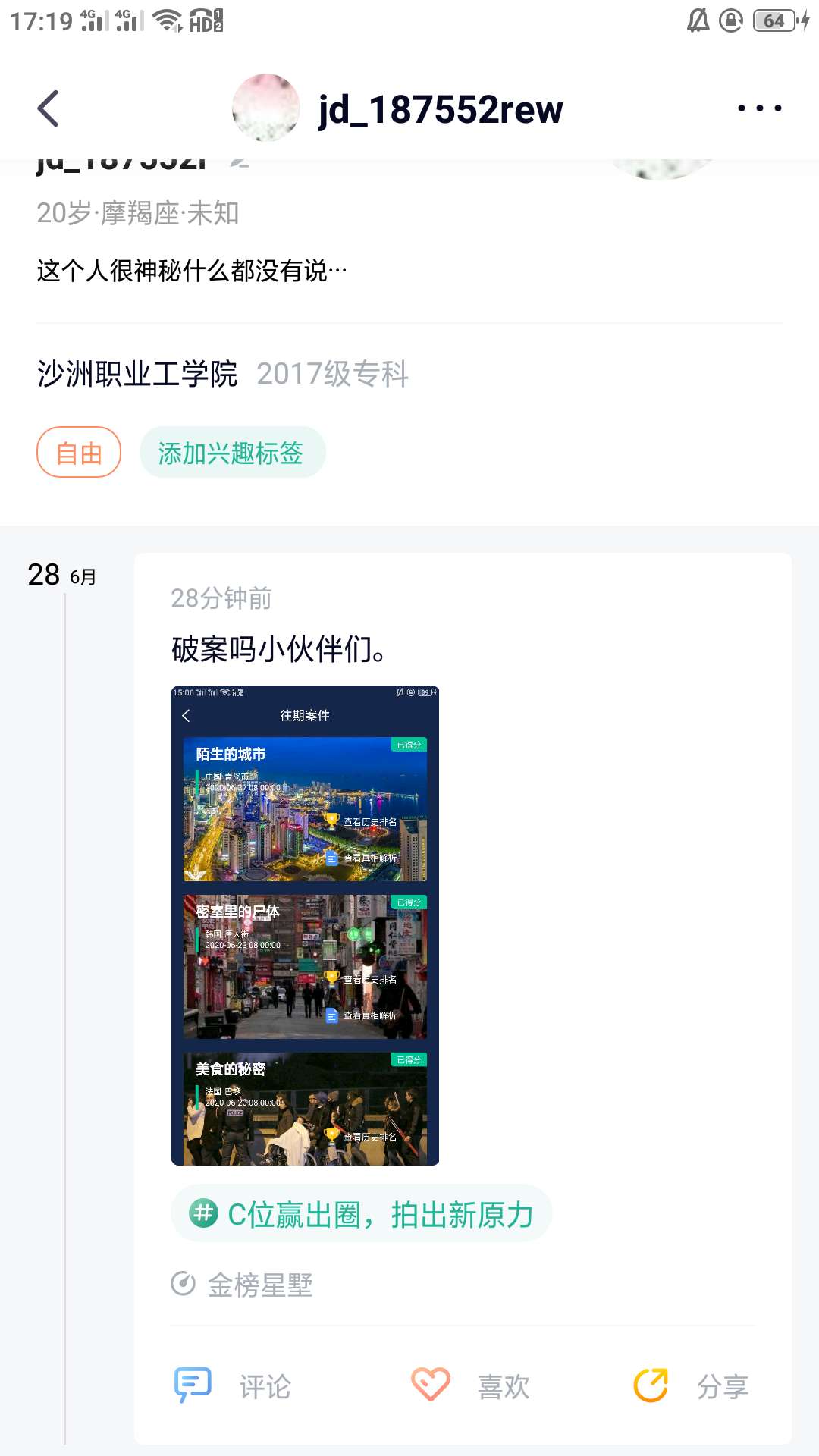Open the screenshot image in the post

click(x=305, y=925)
